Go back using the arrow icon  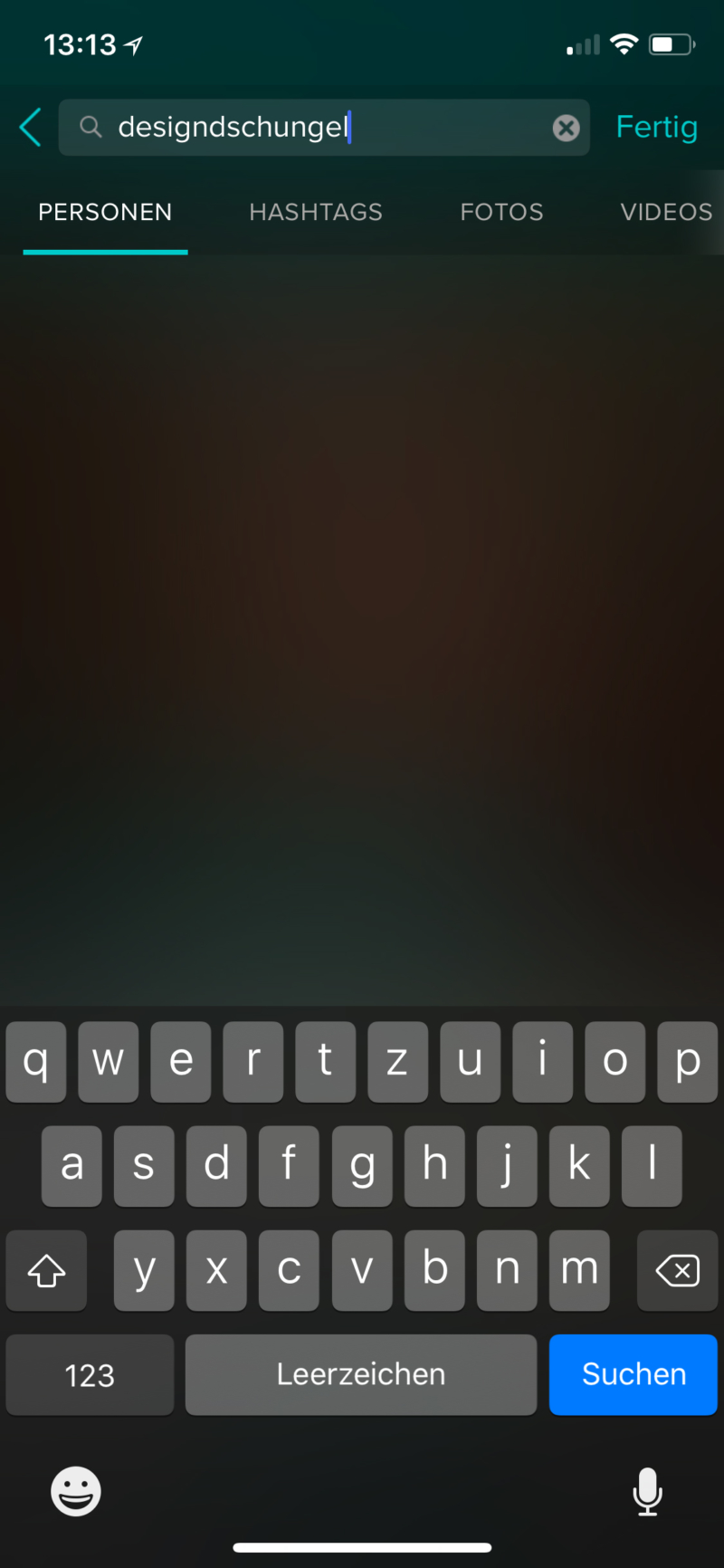[31, 127]
